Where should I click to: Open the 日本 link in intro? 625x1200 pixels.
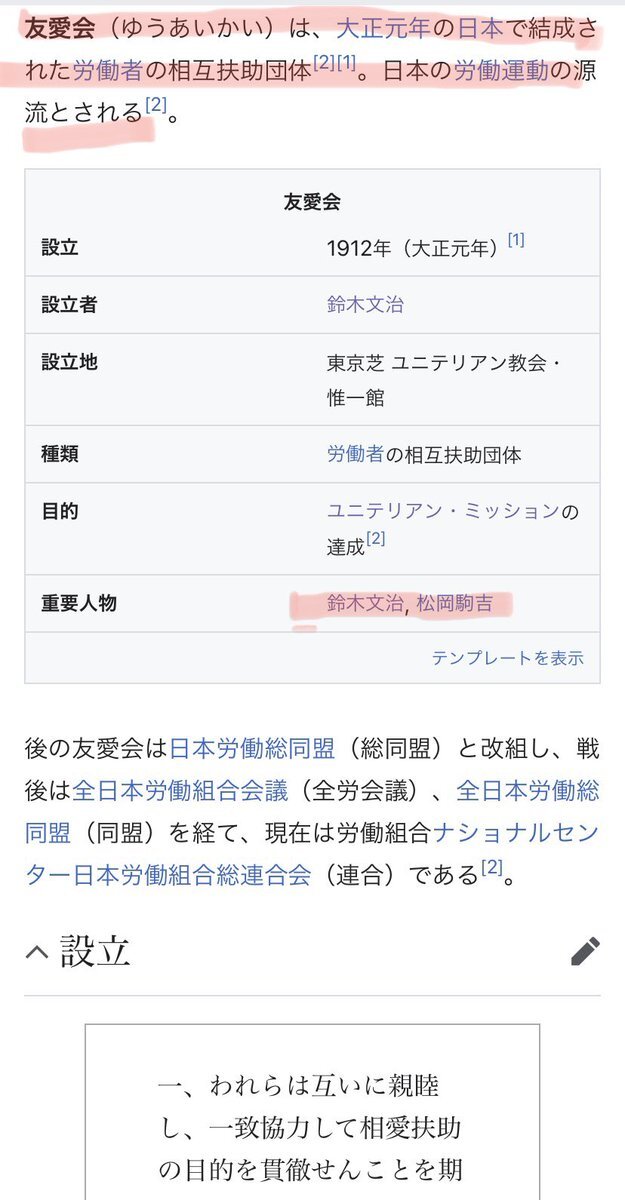coord(481,28)
